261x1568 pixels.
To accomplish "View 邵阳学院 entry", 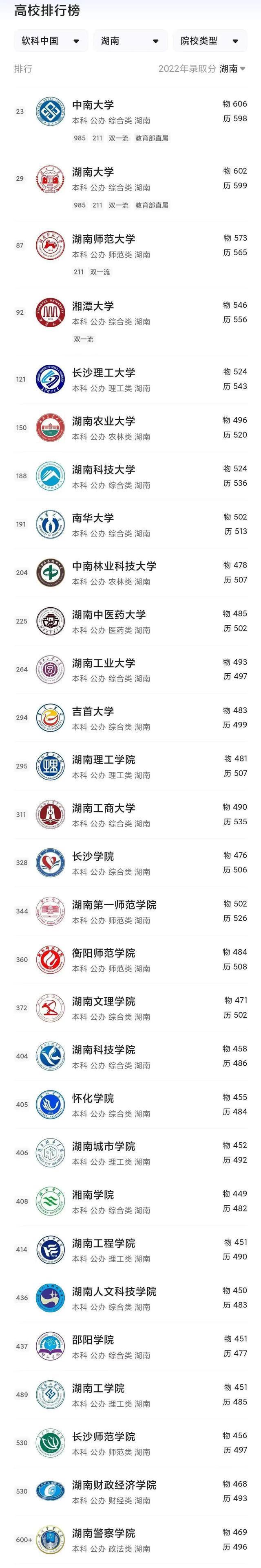I will [93, 1340].
